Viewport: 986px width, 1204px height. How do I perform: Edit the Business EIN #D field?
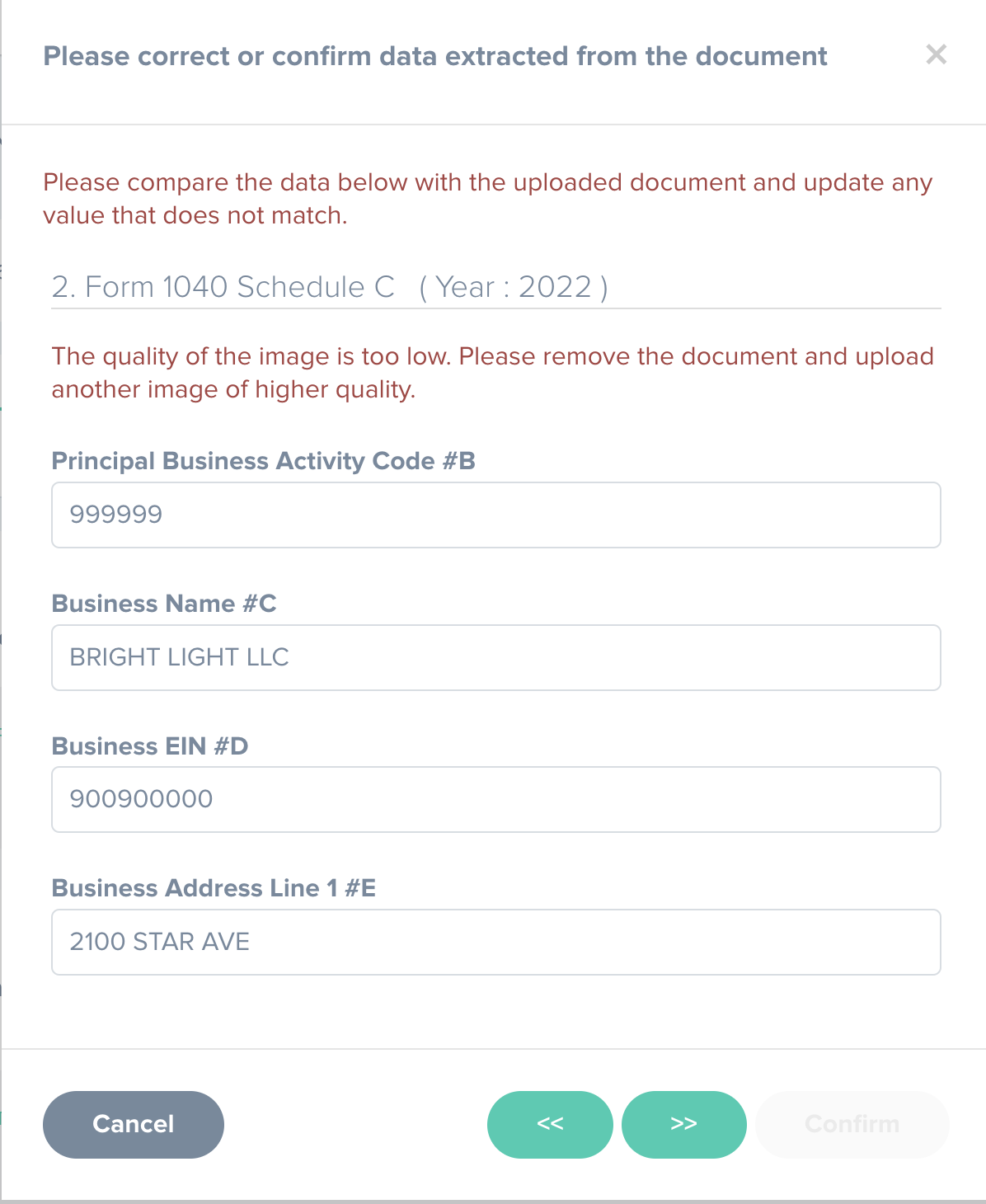click(495, 799)
